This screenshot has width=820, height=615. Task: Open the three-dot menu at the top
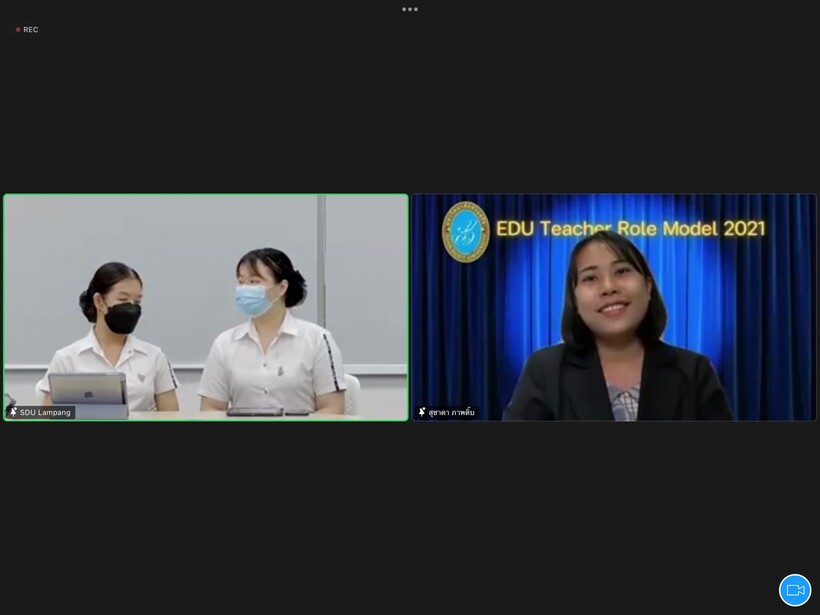click(x=410, y=9)
